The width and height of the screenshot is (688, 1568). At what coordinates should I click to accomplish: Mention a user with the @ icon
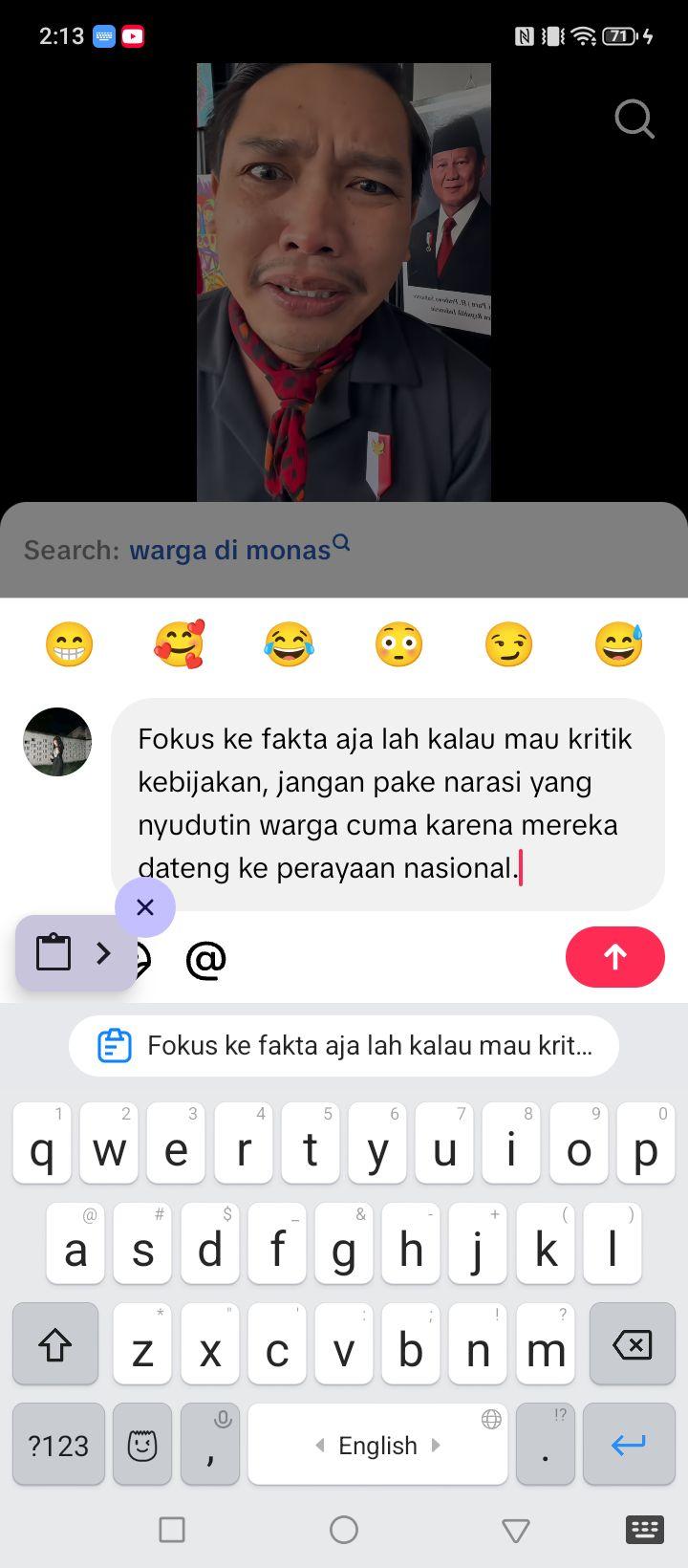205,959
